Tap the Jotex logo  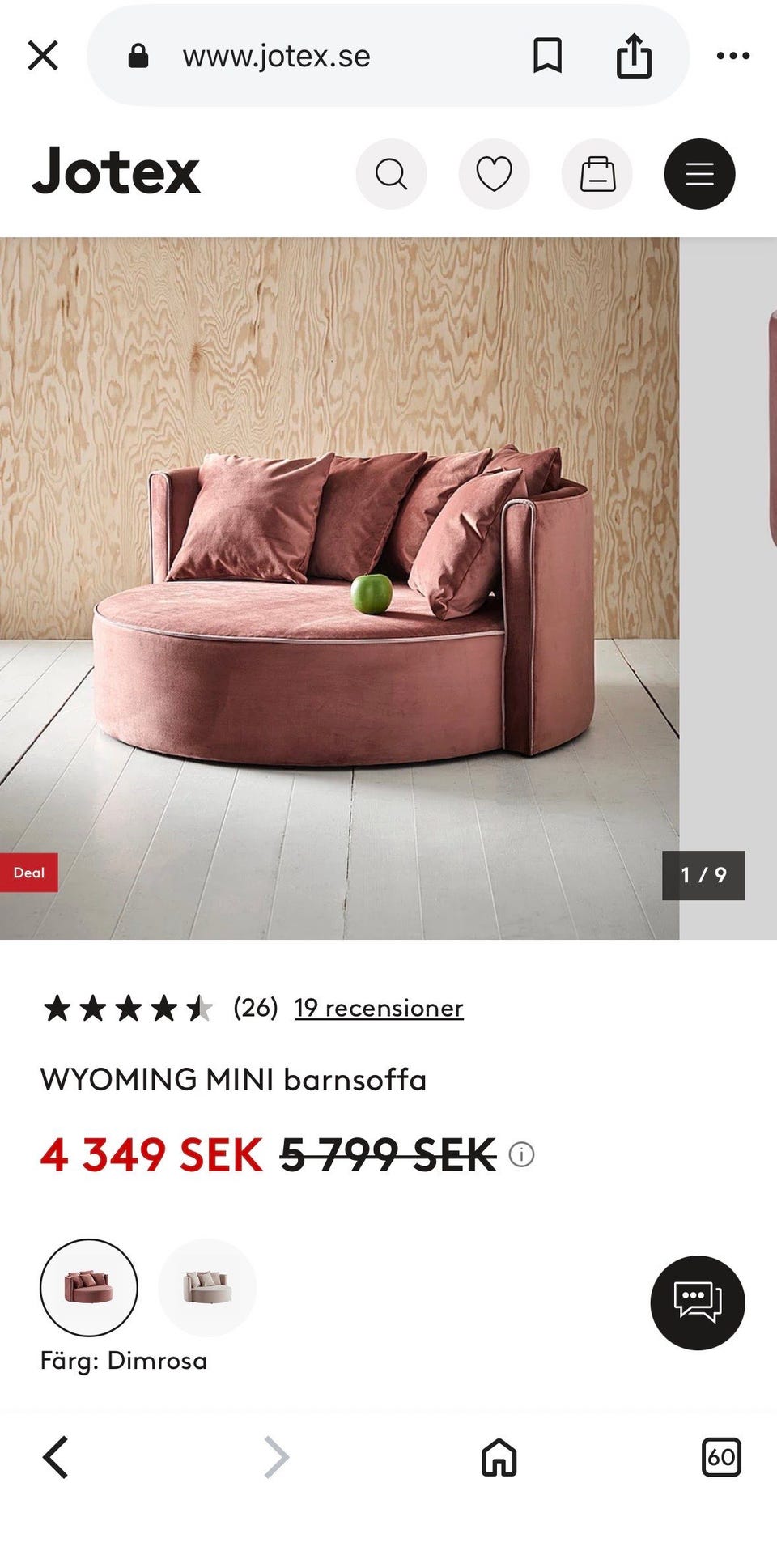coord(117,172)
